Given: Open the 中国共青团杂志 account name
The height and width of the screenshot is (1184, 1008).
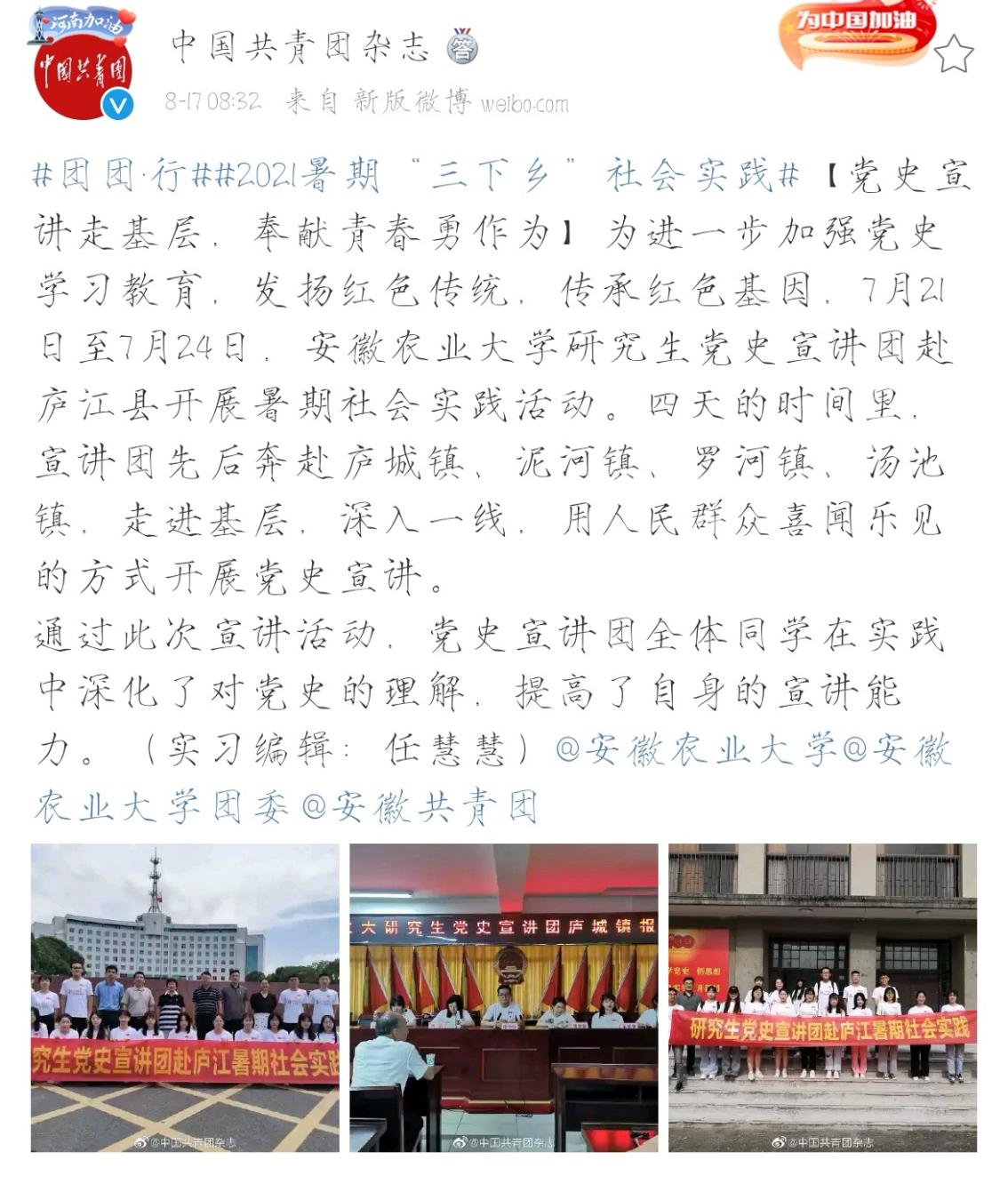Looking at the screenshot, I should tap(300, 46).
